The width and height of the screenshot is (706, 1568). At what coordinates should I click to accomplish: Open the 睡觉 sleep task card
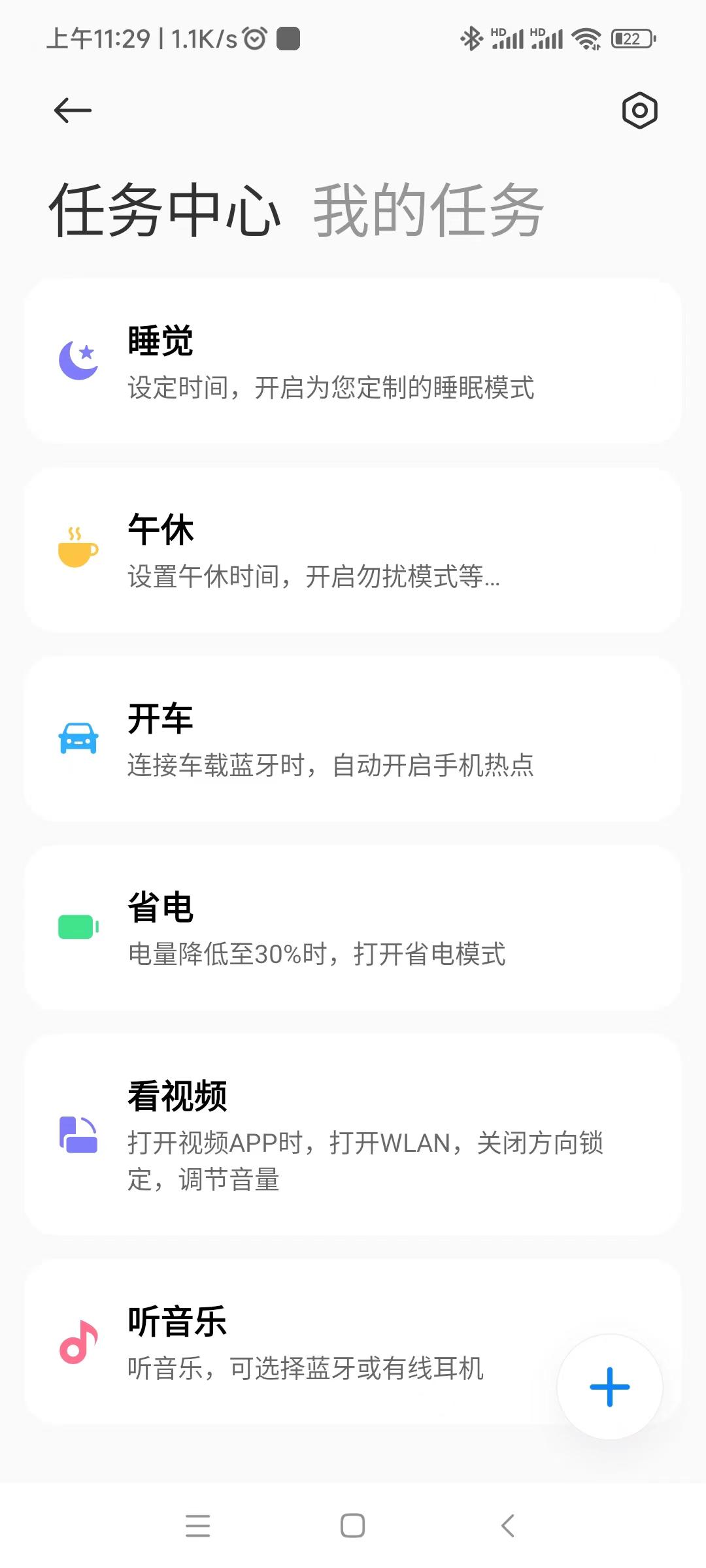(x=353, y=361)
